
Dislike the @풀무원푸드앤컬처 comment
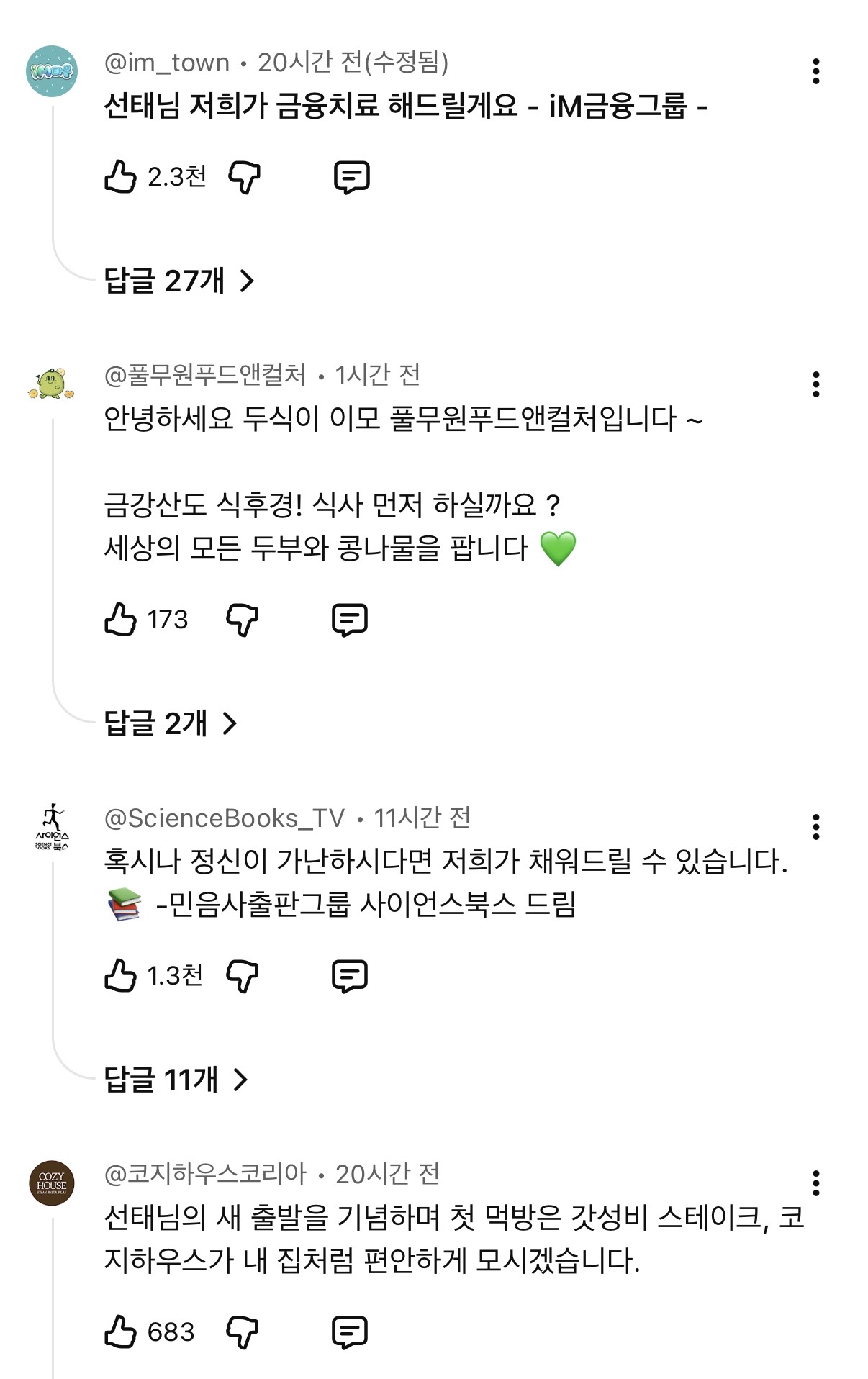(242, 620)
